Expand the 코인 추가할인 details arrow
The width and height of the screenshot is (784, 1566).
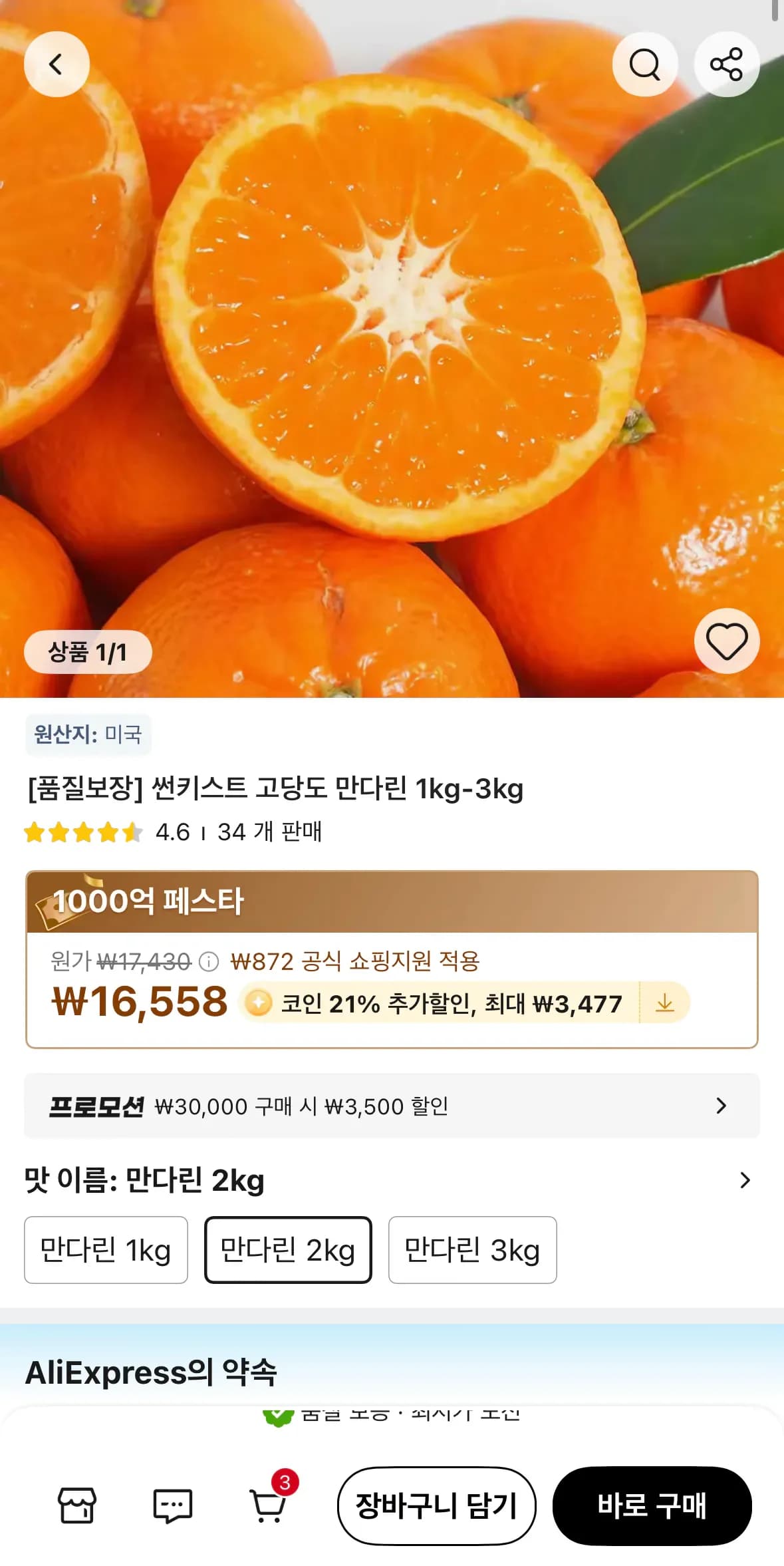[x=664, y=1003]
